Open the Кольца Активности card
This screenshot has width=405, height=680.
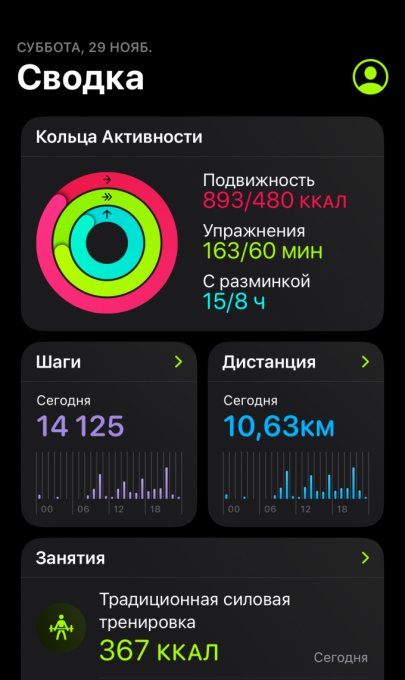[202, 224]
